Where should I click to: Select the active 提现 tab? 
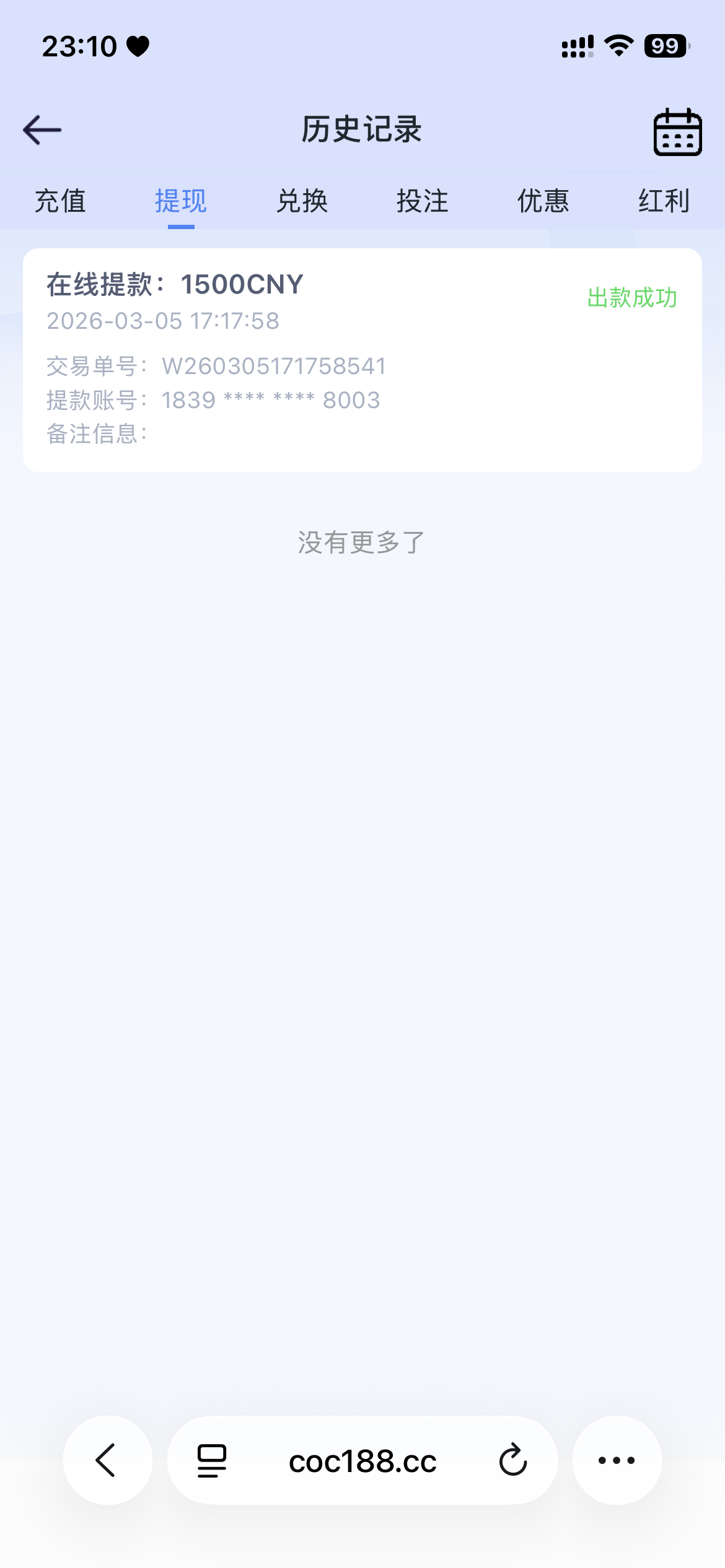coord(180,201)
